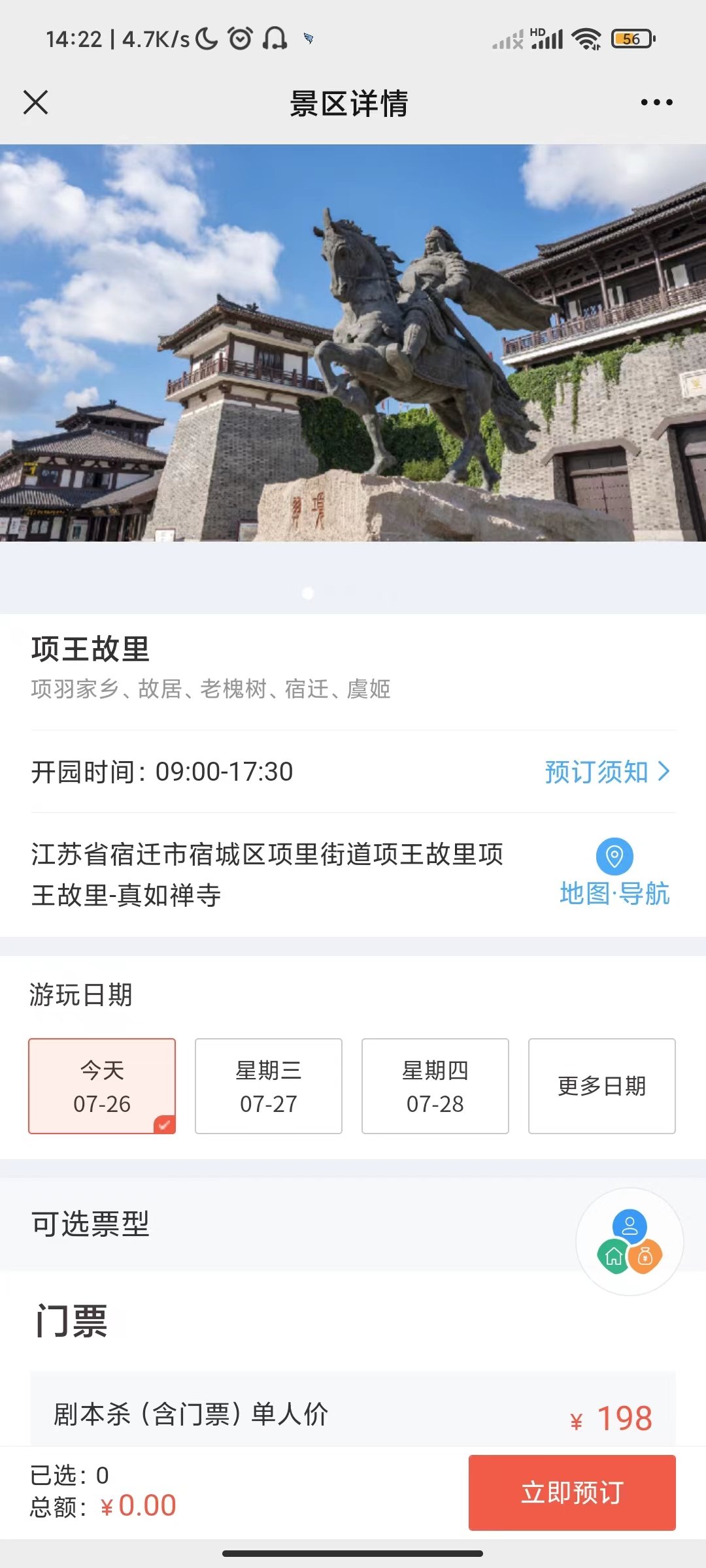Pick 星期四 07-28 visit date
This screenshot has width=706, height=1568.
point(435,1086)
